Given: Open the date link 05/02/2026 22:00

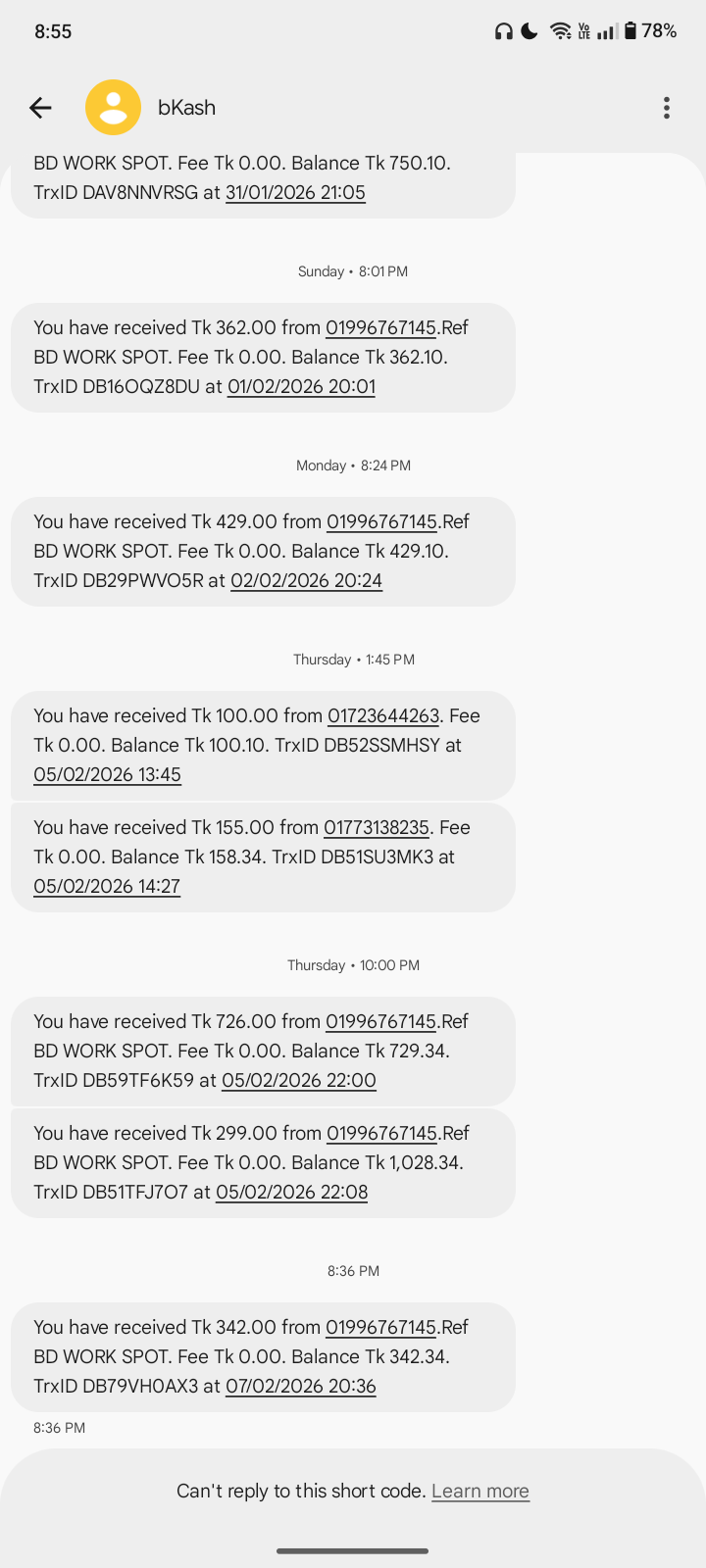Looking at the screenshot, I should [299, 1080].
